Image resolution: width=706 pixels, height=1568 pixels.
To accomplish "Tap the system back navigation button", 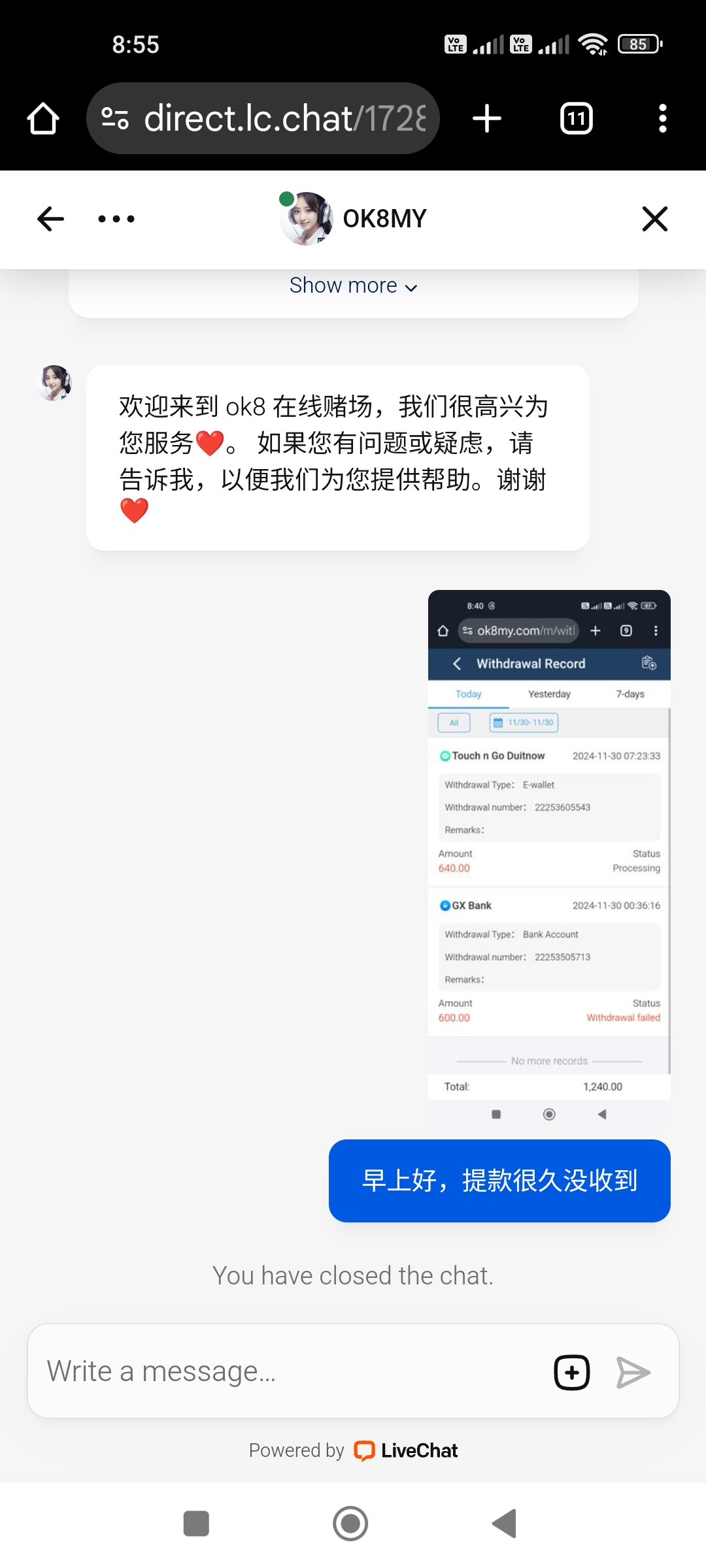I will tap(504, 1524).
